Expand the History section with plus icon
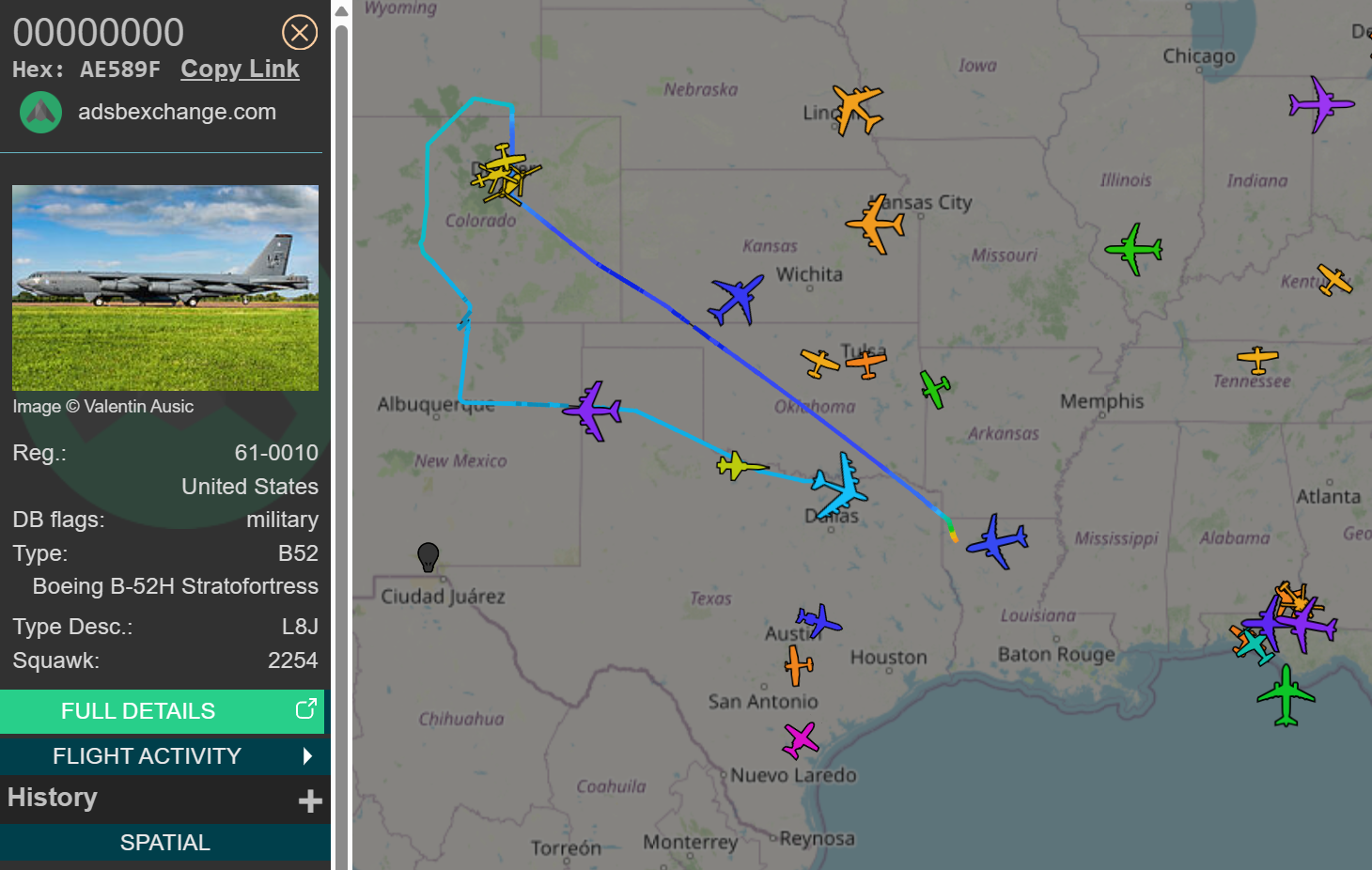Image resolution: width=1372 pixels, height=870 pixels. [x=309, y=800]
